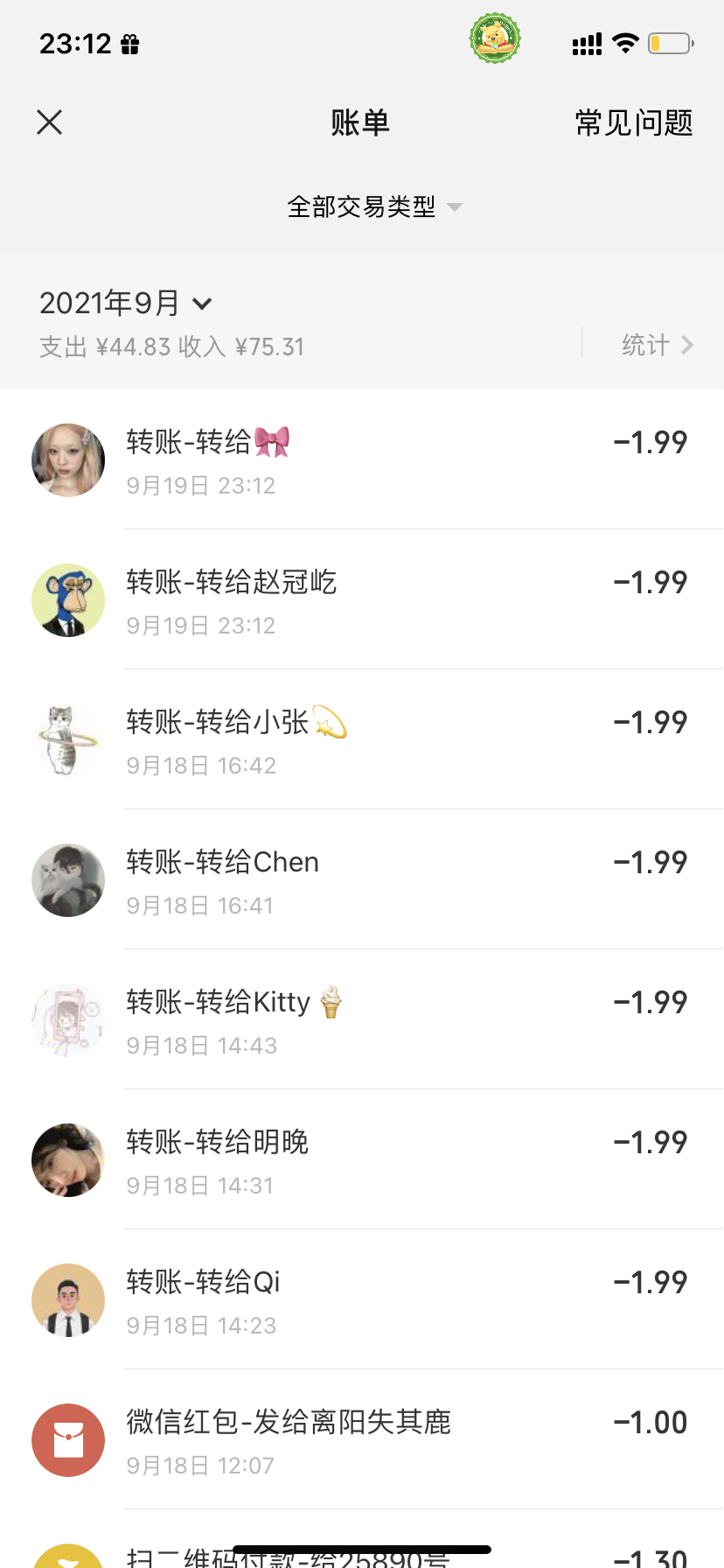View transfer details for Chen
This screenshot has width=724, height=1568.
coord(362,880)
